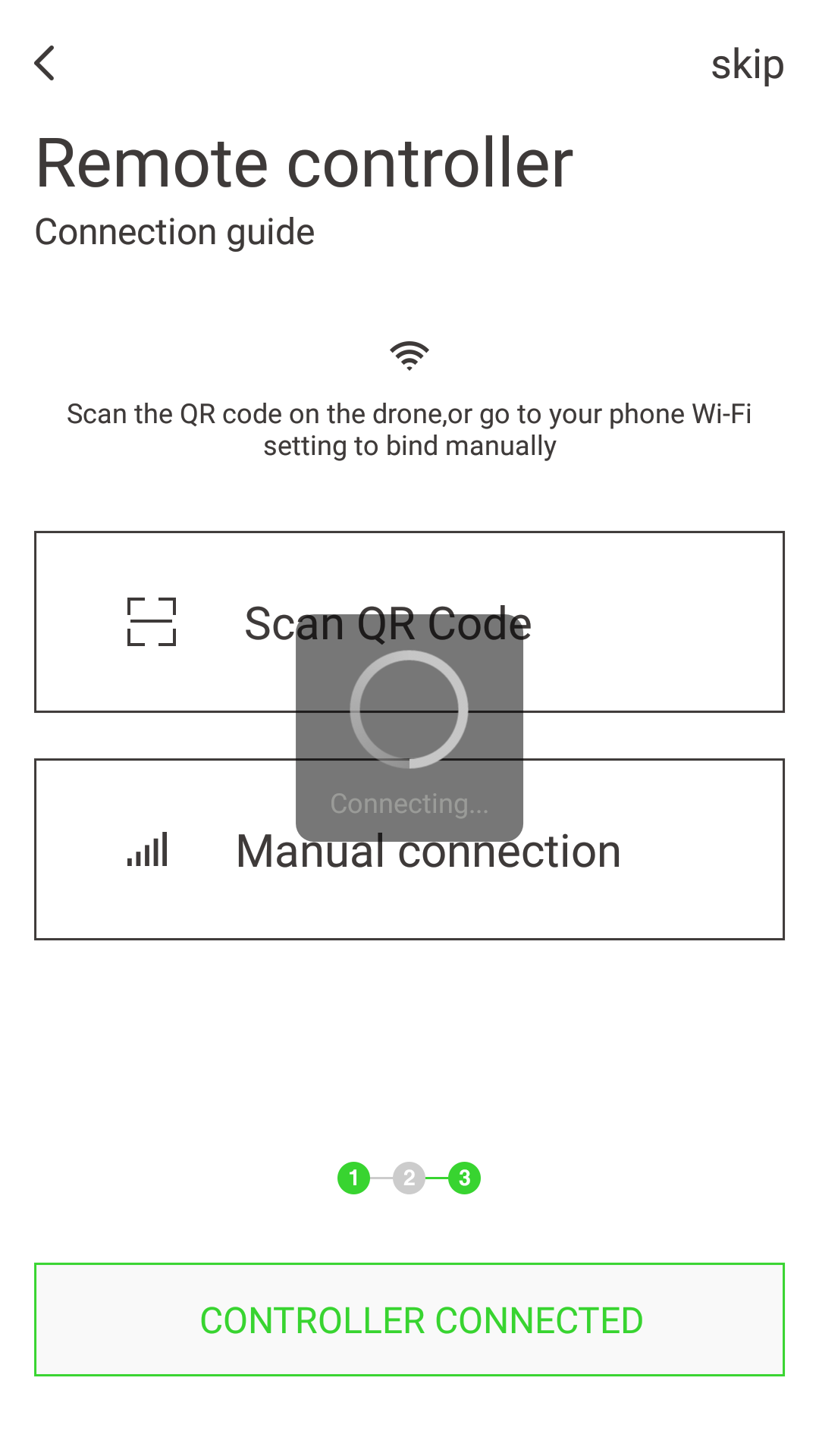
Task: Skip the connection guide
Action: point(747,64)
